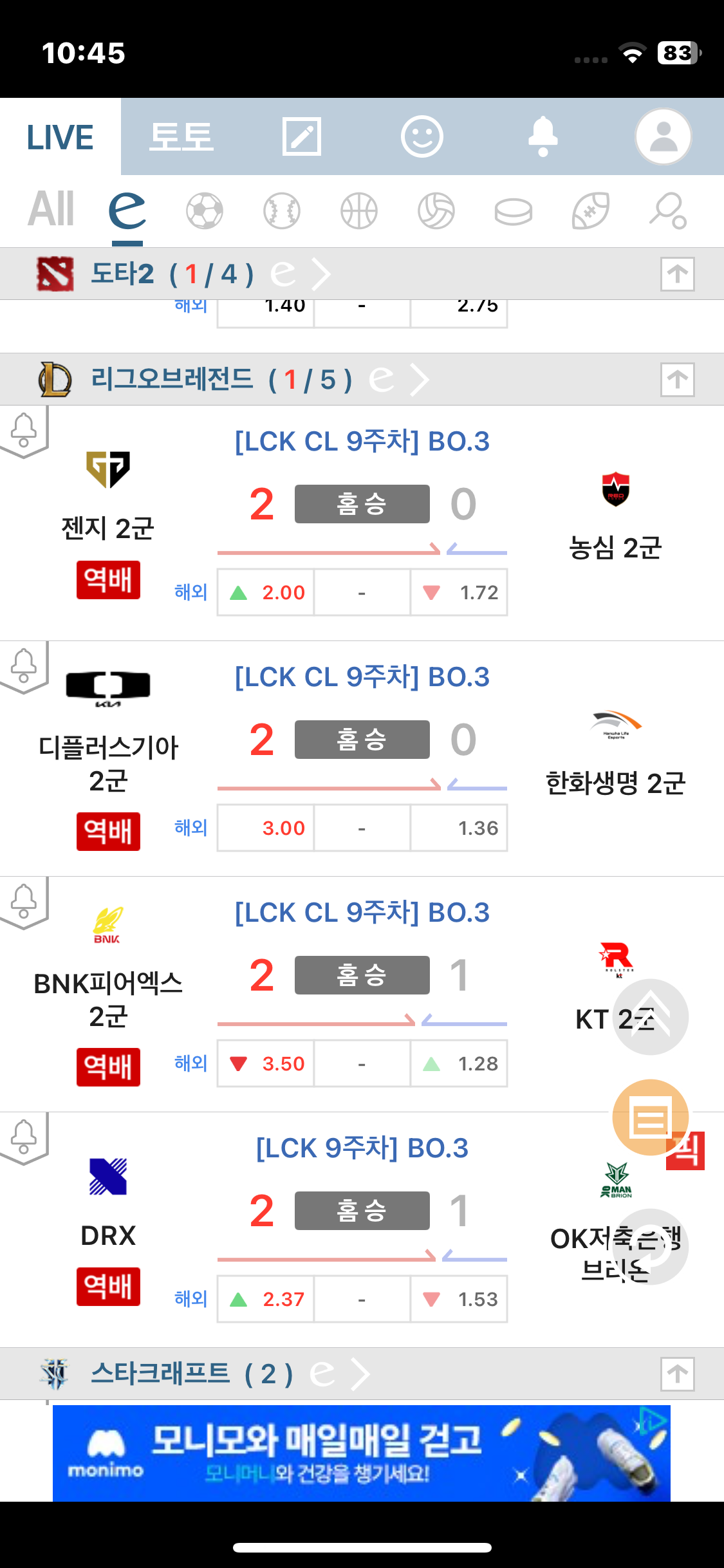The image size is (724, 1568).
Task: Open the user profile avatar
Action: [x=663, y=136]
